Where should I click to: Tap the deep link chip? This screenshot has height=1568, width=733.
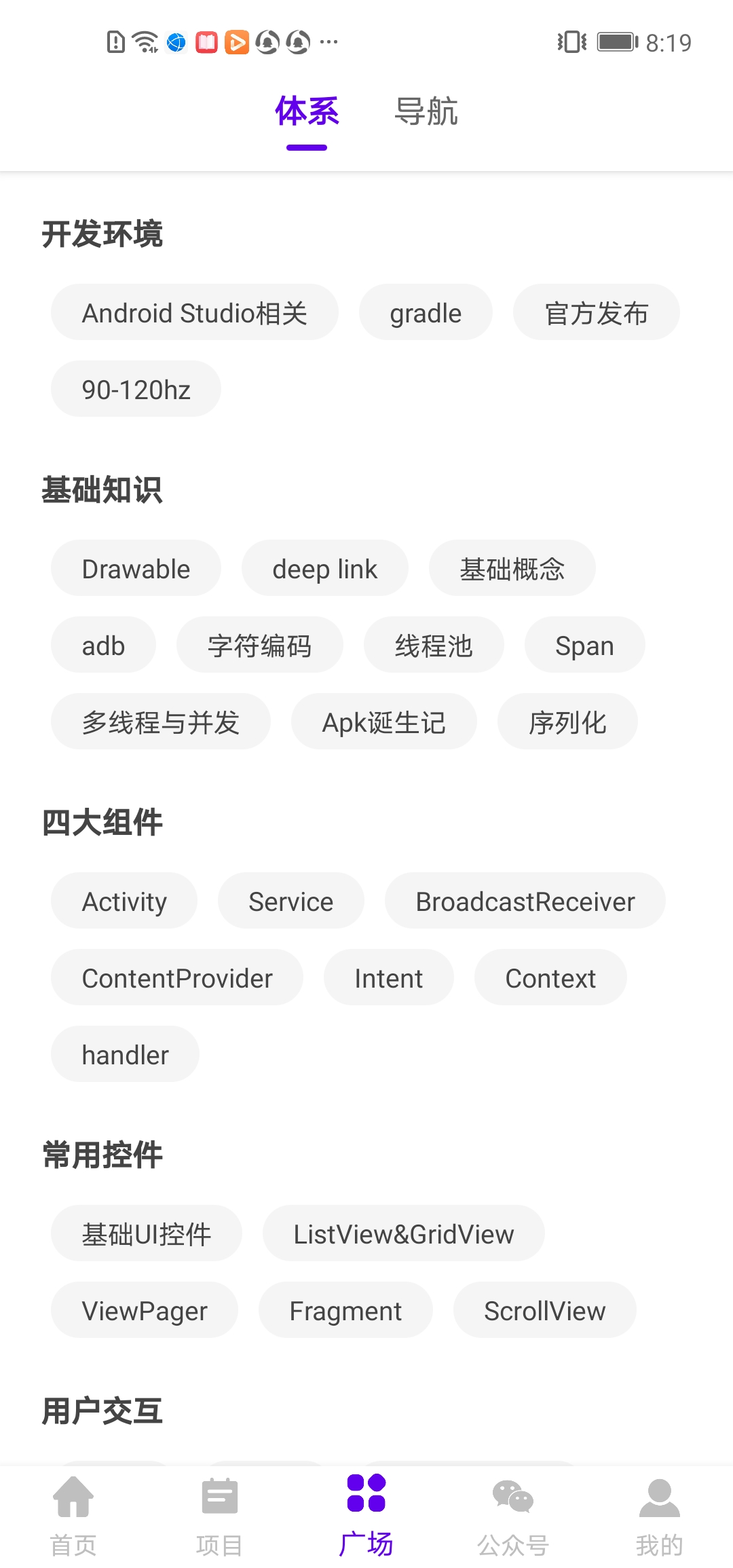coord(324,569)
